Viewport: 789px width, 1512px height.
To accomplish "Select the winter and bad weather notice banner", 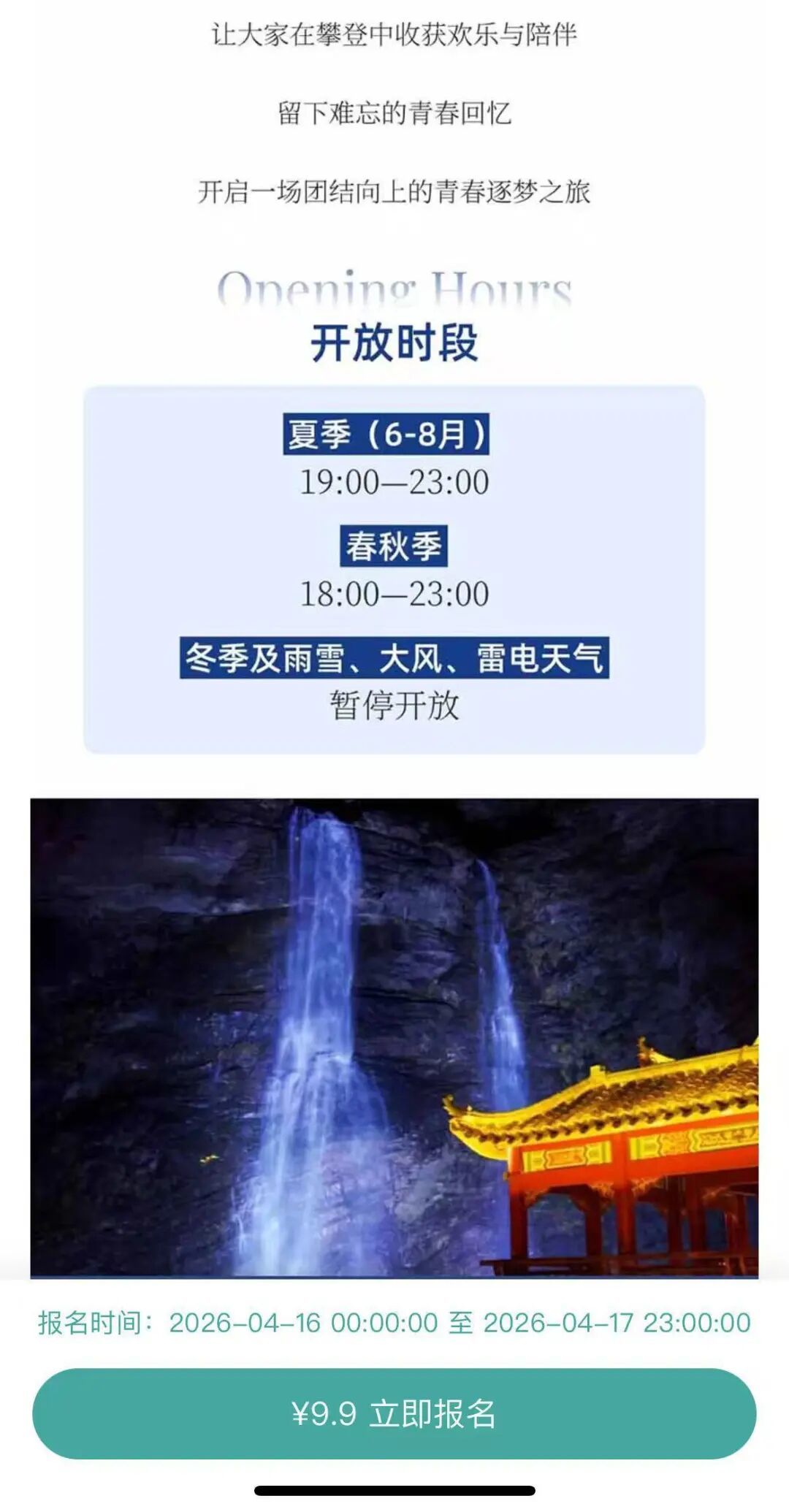I will click(394, 655).
